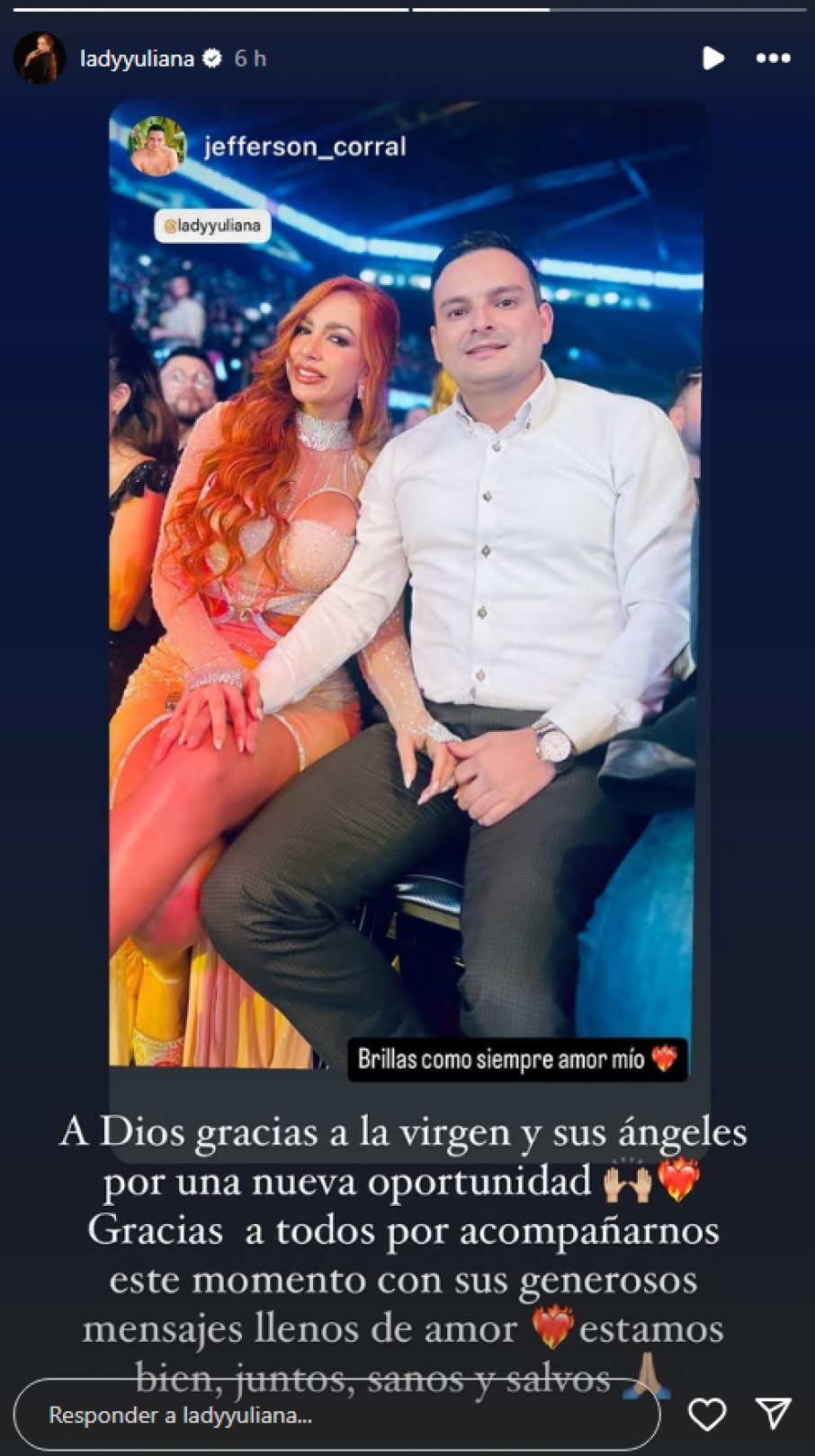Open ladyyuliana's profile picture
The height and width of the screenshot is (1456, 815).
coord(40,58)
